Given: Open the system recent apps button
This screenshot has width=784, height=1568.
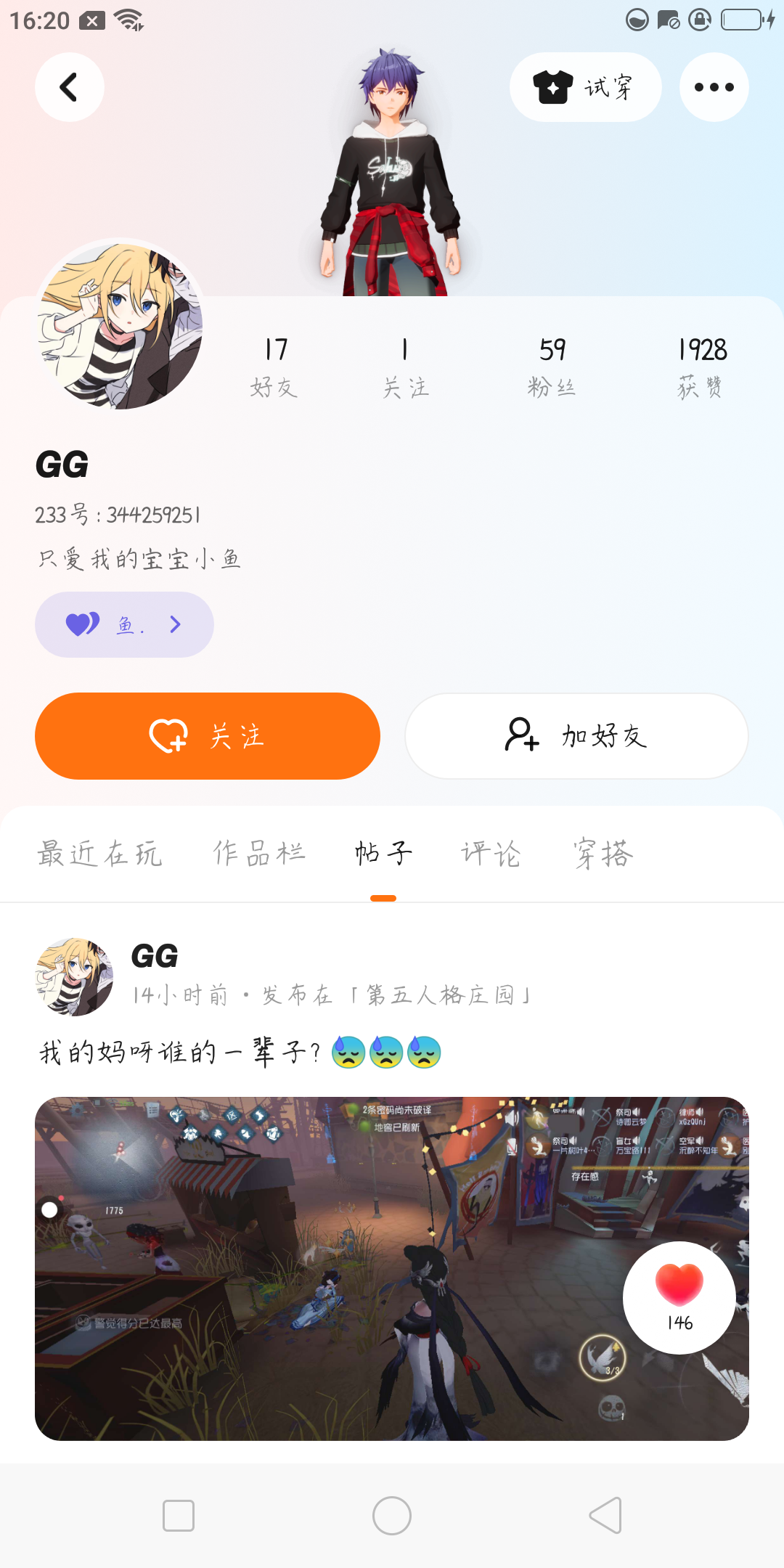Looking at the screenshot, I should [x=179, y=1516].
